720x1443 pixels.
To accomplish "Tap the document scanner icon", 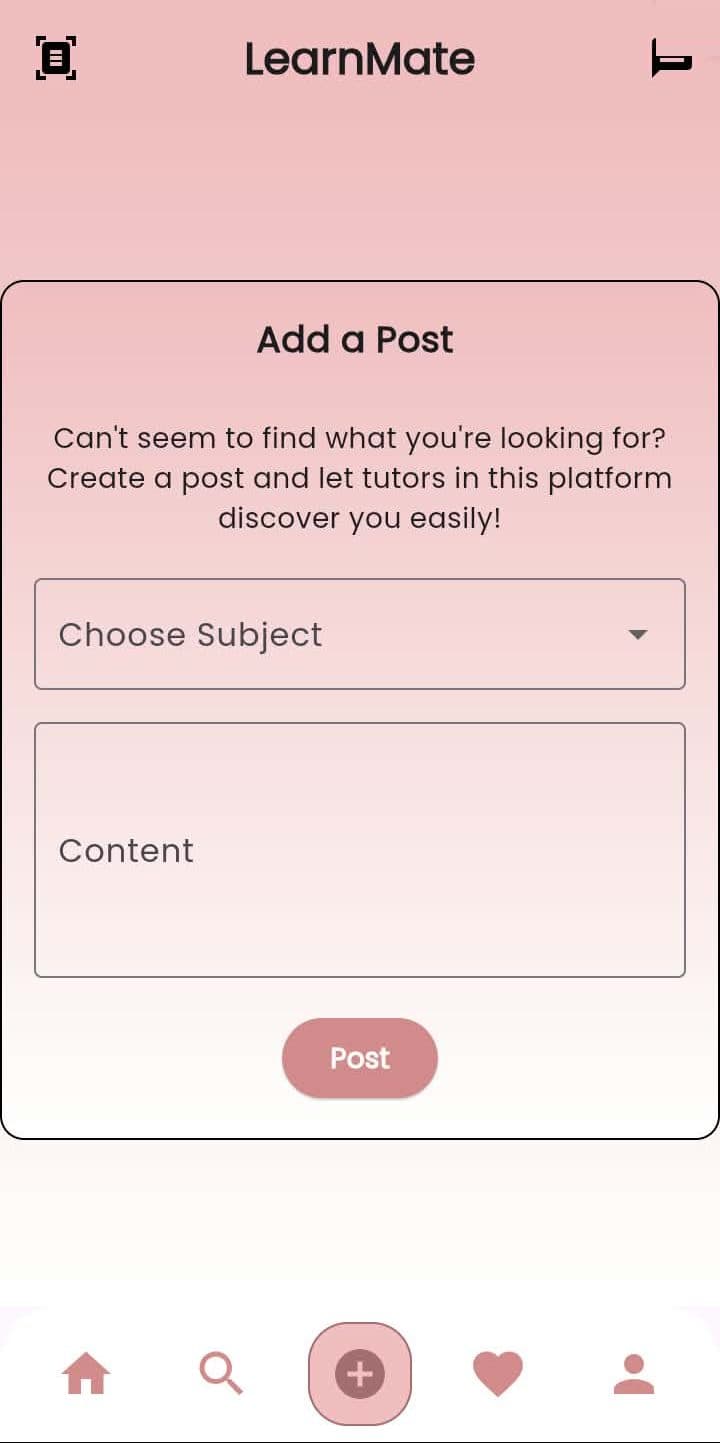I will [x=56, y=58].
